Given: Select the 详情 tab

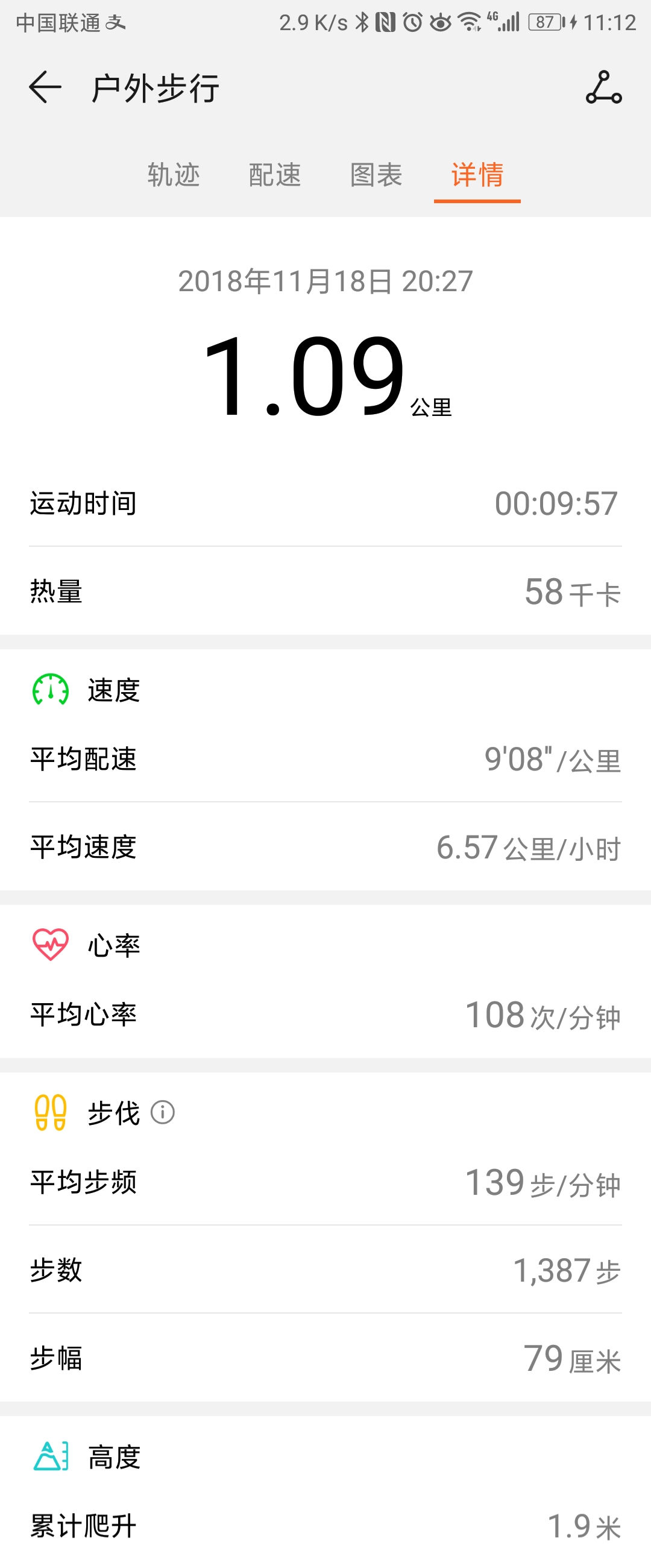Looking at the screenshot, I should coord(477,175).
